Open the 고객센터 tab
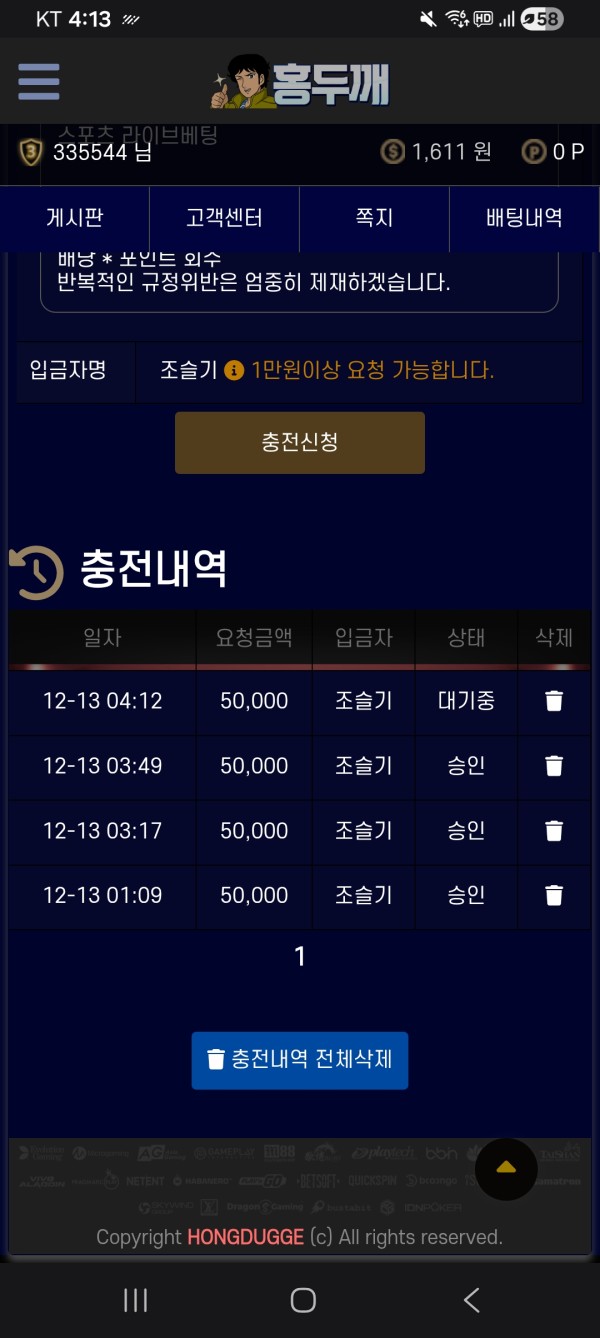This screenshot has width=600, height=1338. [x=224, y=218]
